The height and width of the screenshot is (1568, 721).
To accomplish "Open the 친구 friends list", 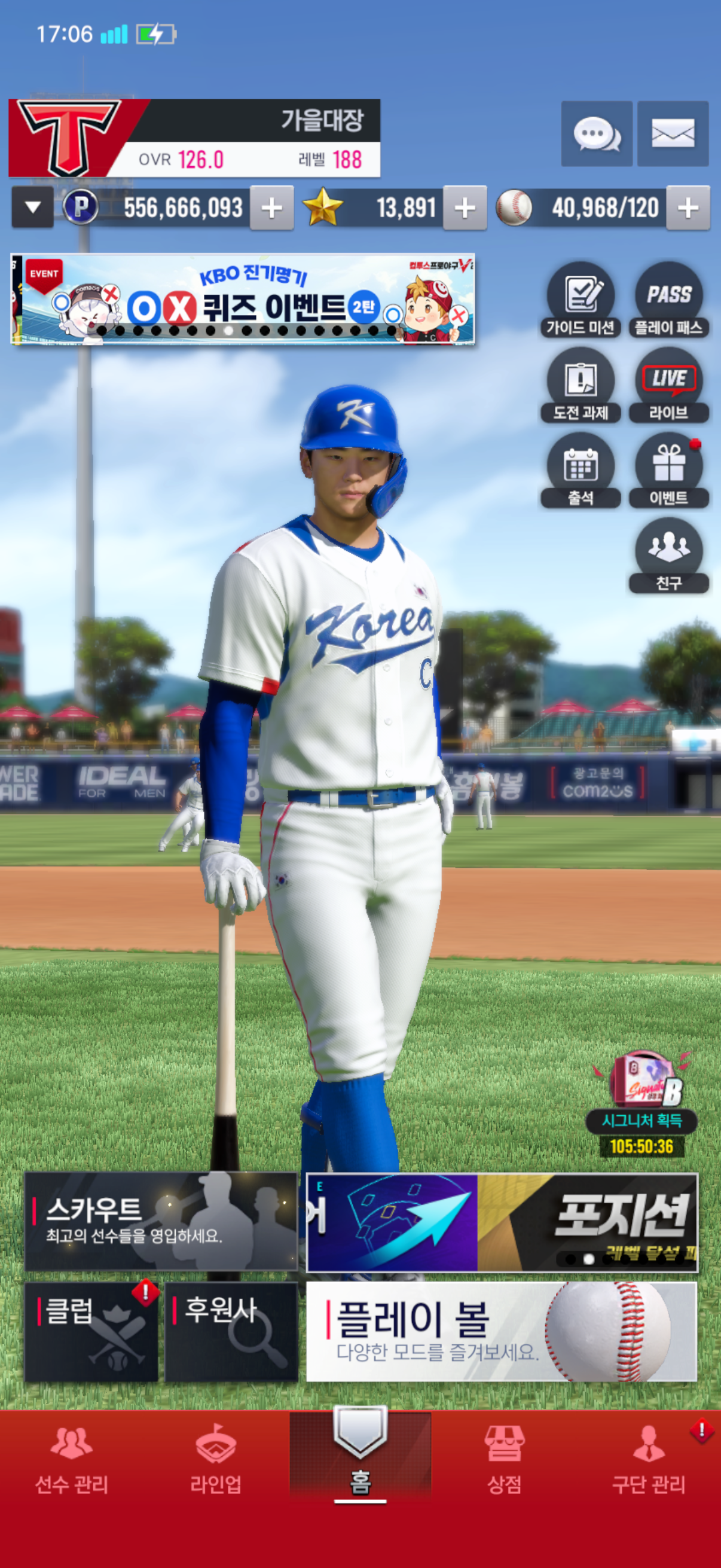I will point(668,555).
